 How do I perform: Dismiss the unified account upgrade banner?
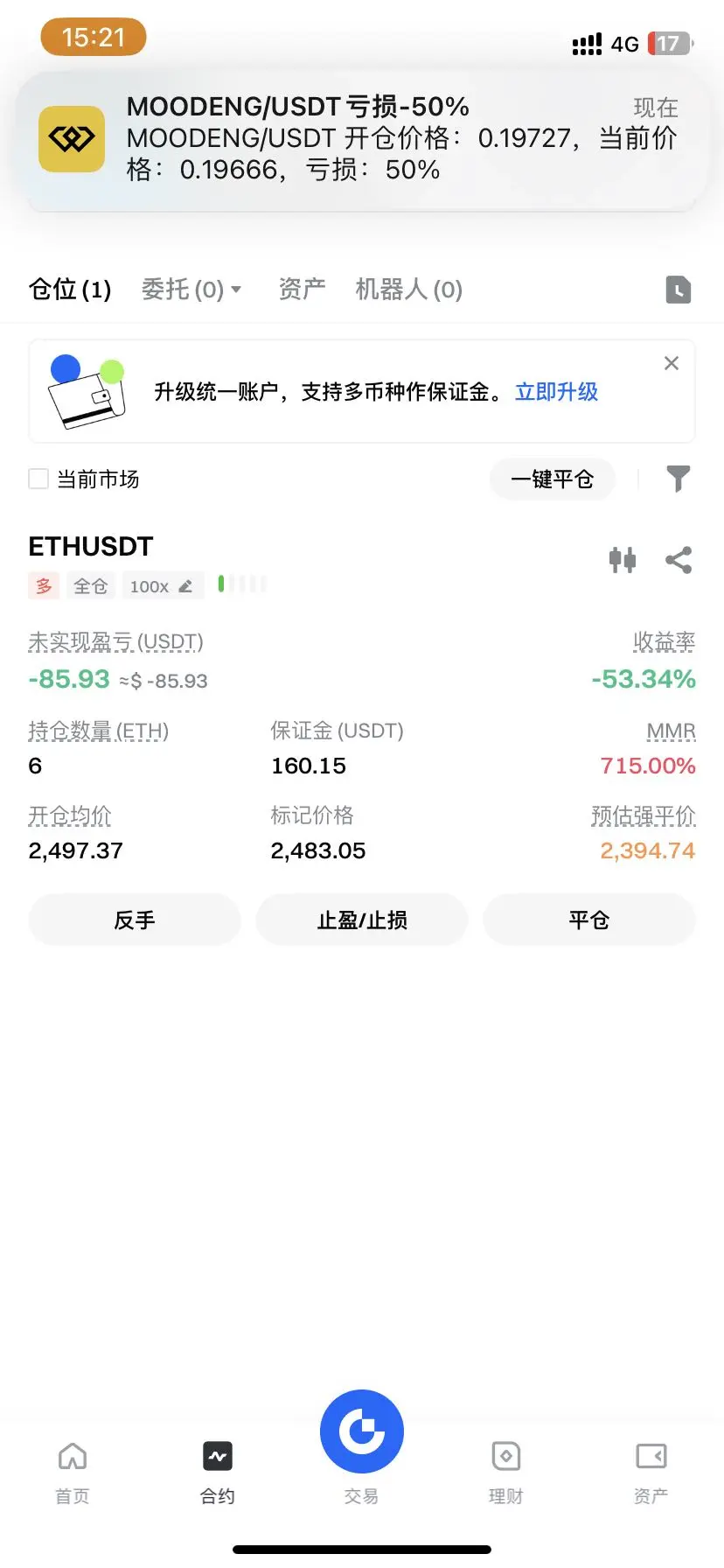[672, 363]
